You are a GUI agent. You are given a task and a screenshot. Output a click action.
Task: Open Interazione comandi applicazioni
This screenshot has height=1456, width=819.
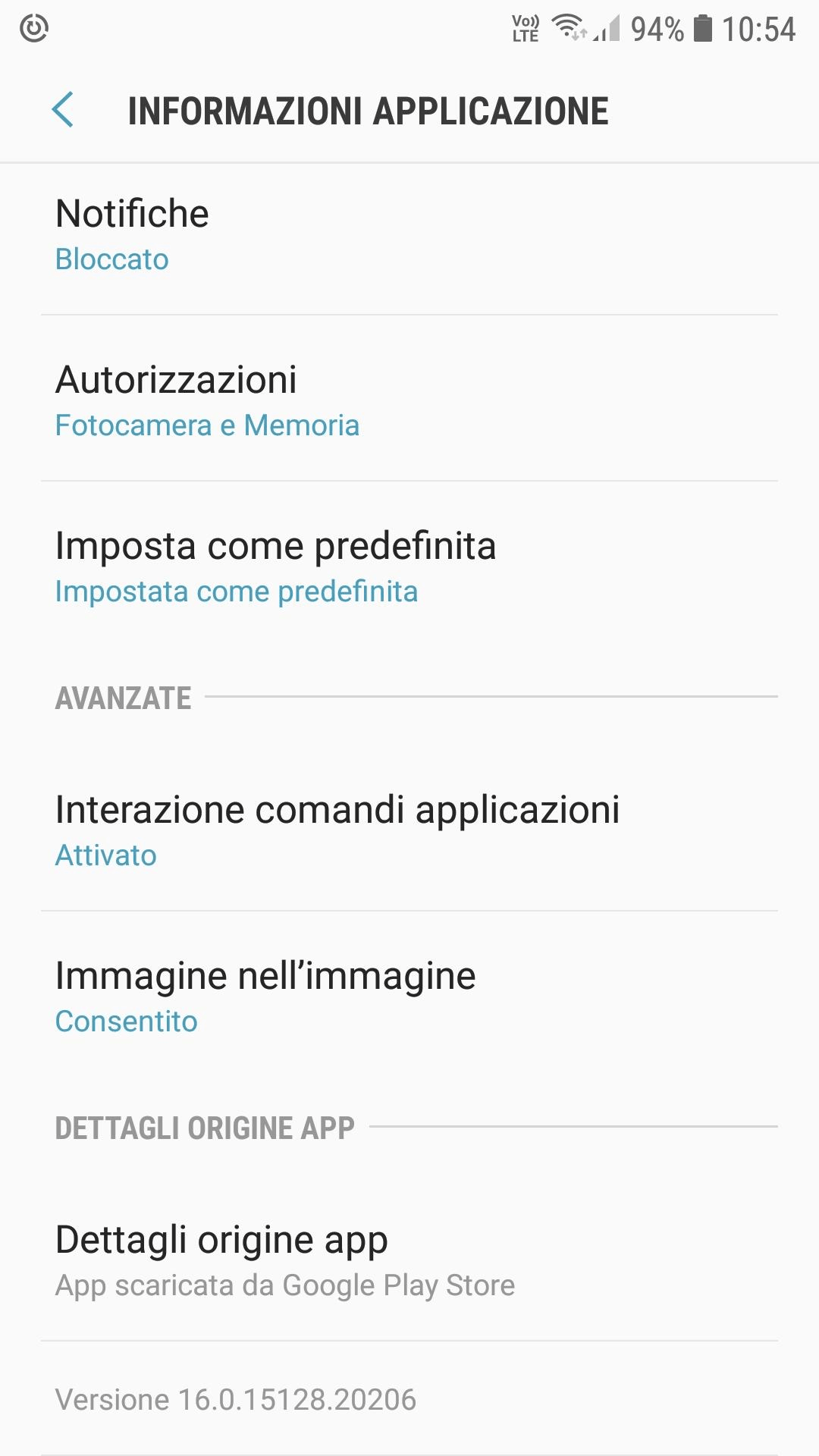409,831
